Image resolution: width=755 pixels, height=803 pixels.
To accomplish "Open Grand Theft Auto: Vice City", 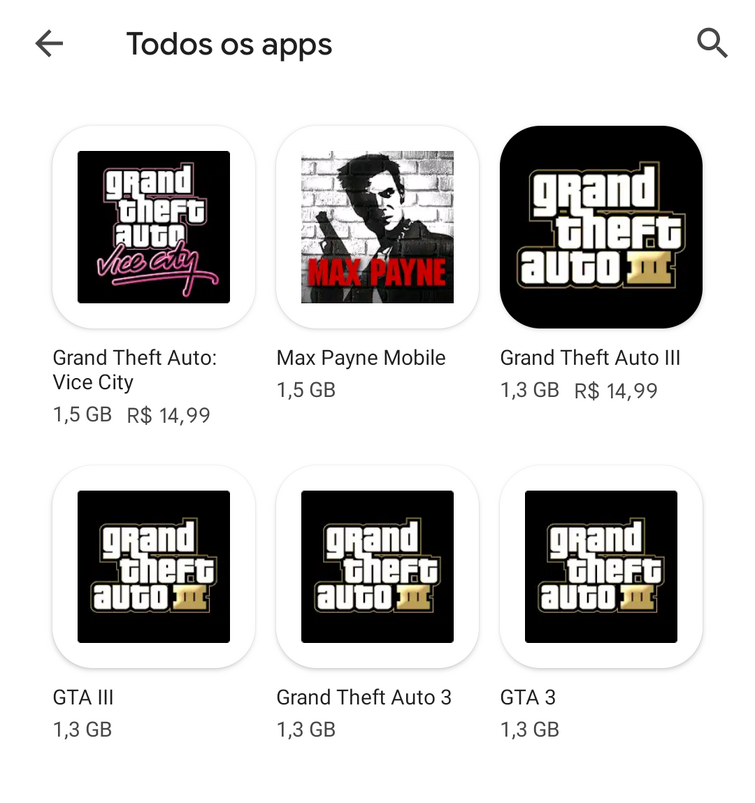I will (153, 227).
